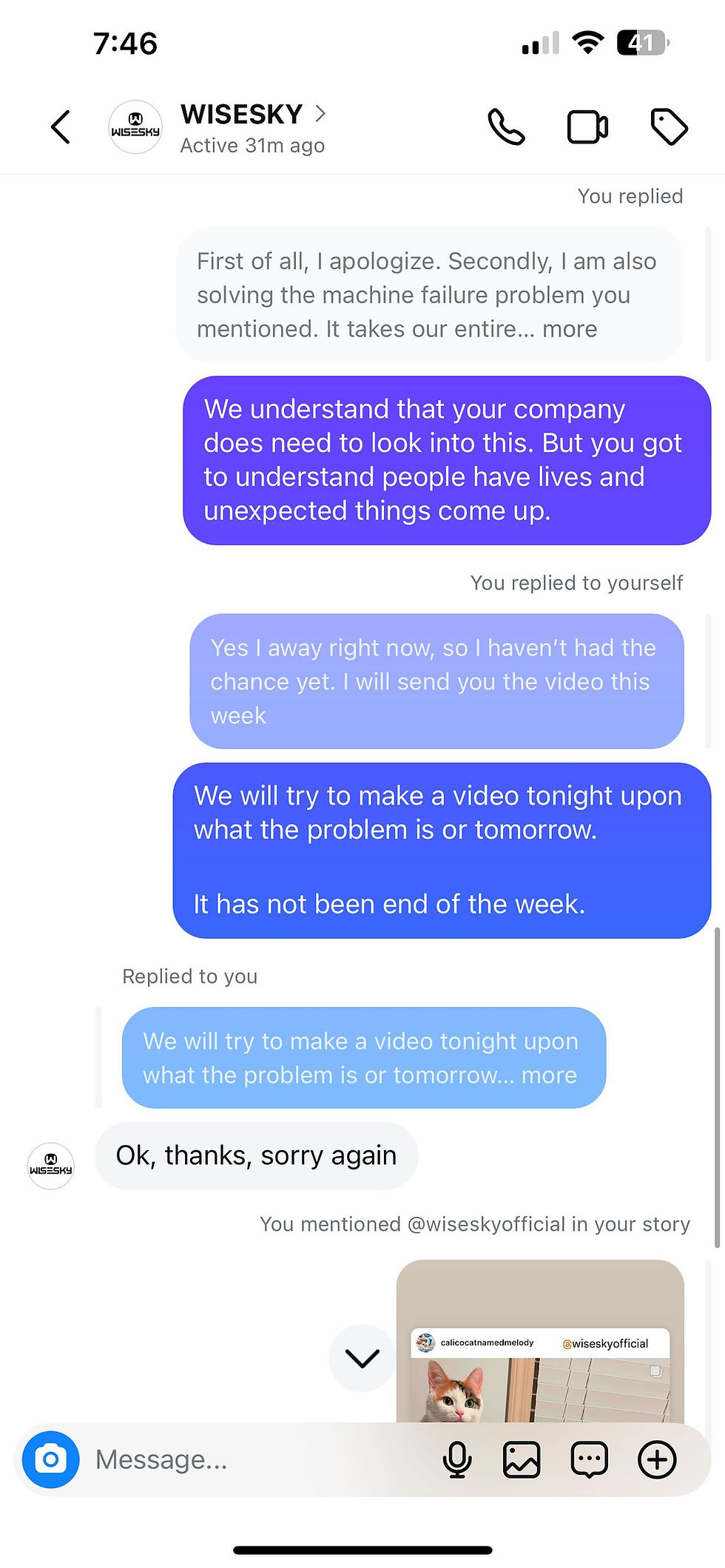Attach a photo from the gallery
The height and width of the screenshot is (1568, 725).
point(522,1459)
